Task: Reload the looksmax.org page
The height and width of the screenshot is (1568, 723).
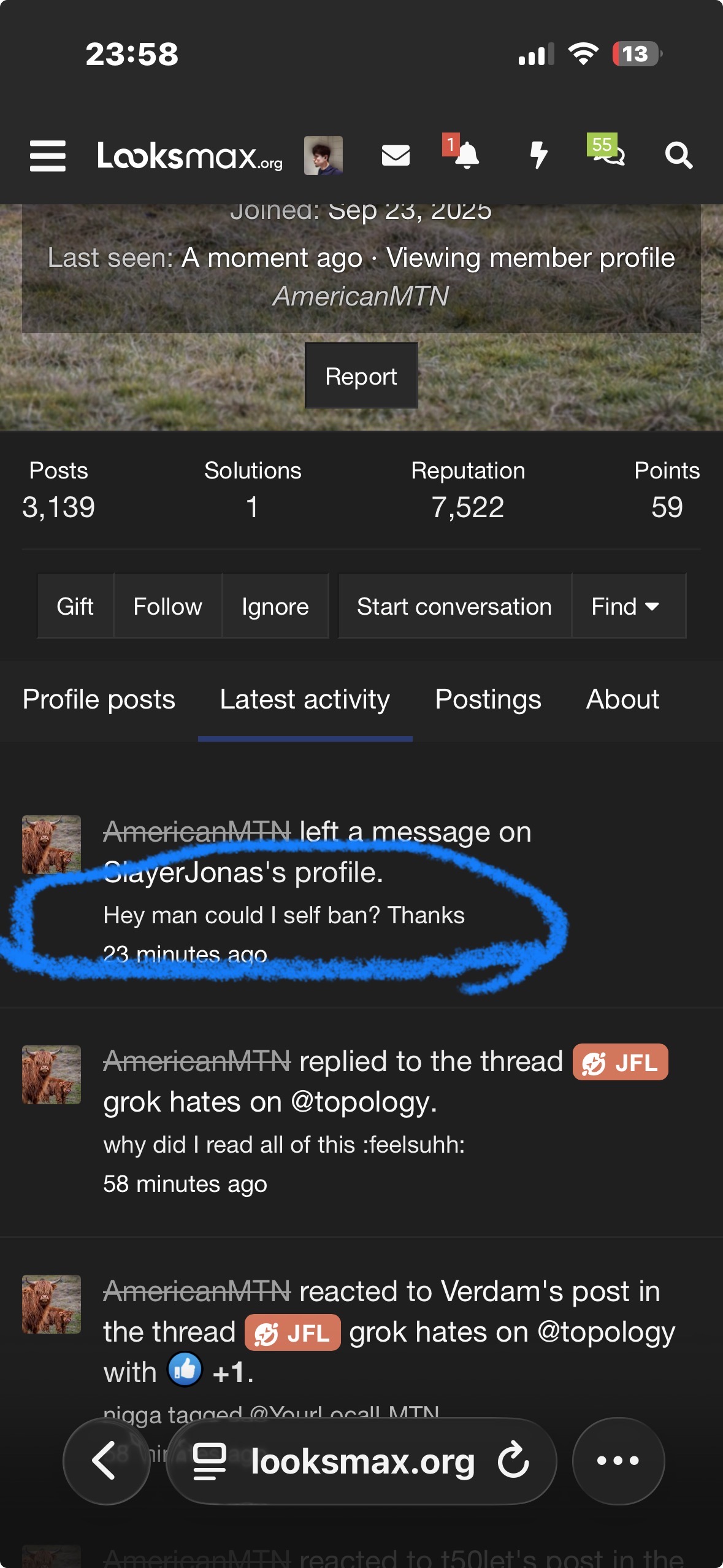Action: click(513, 1461)
